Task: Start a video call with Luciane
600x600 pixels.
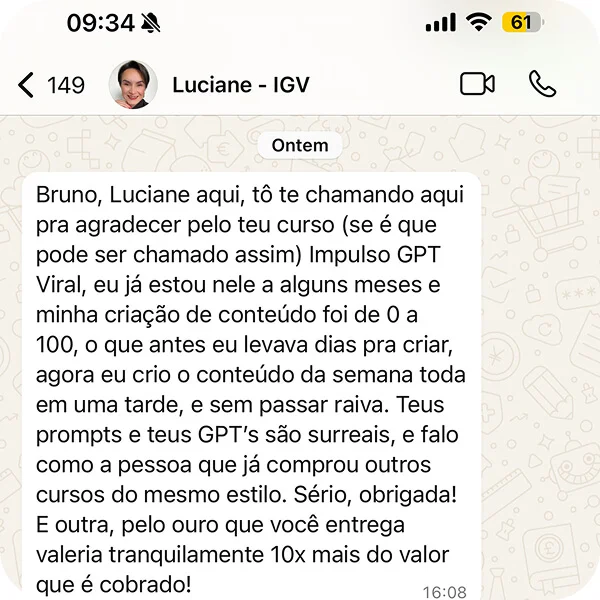Action: (x=477, y=84)
